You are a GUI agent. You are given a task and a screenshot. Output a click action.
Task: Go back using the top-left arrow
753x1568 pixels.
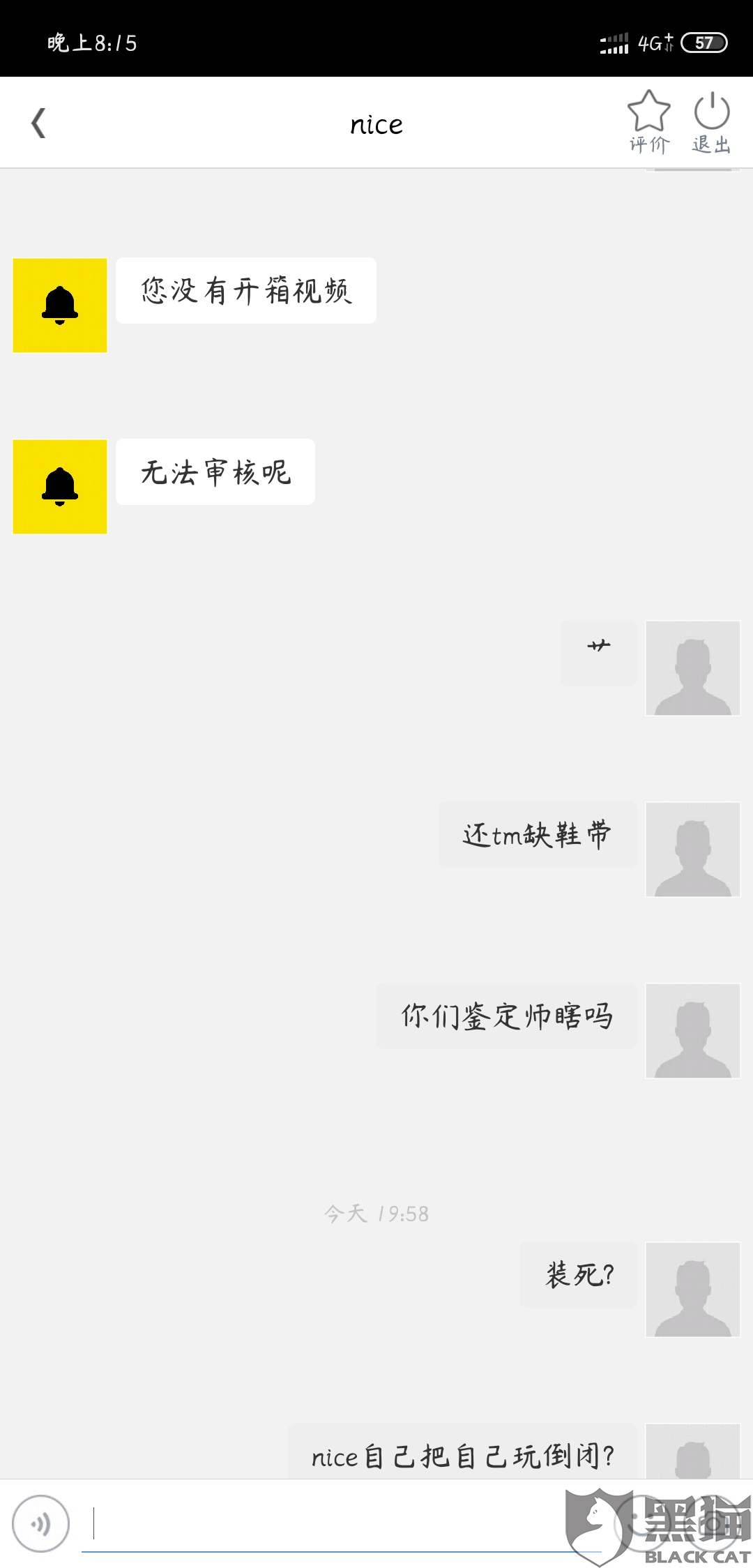tap(38, 123)
